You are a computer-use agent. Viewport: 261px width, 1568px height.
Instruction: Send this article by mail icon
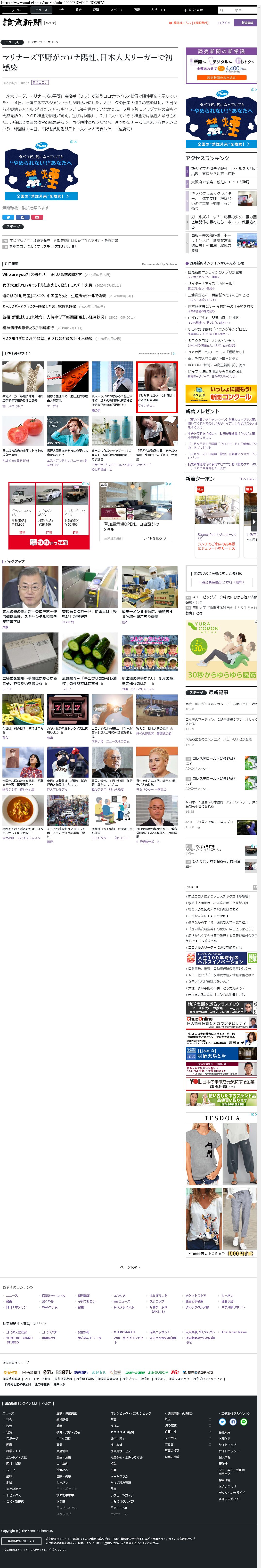[37, 217]
